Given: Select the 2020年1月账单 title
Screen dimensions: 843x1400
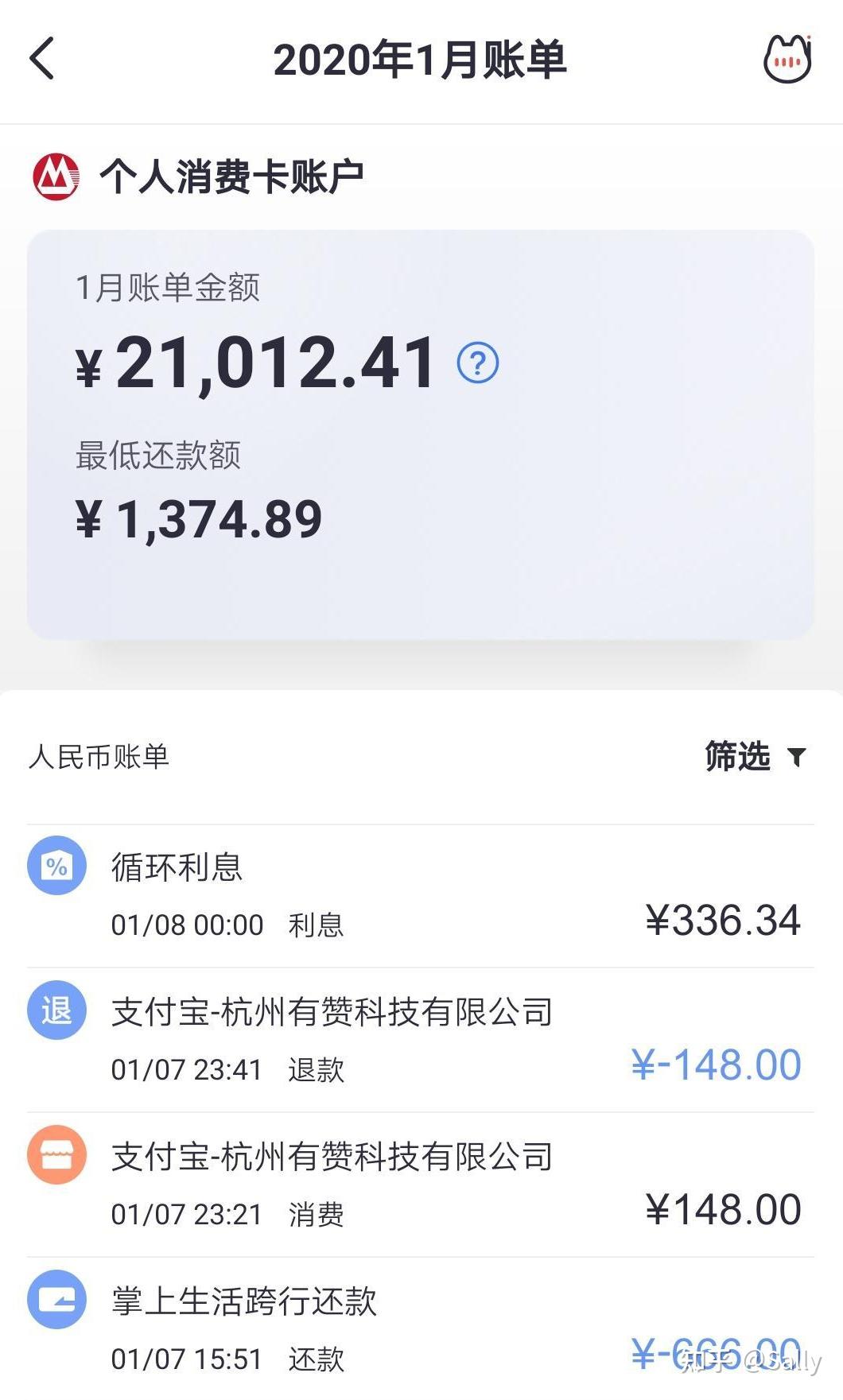Looking at the screenshot, I should pos(421,59).
